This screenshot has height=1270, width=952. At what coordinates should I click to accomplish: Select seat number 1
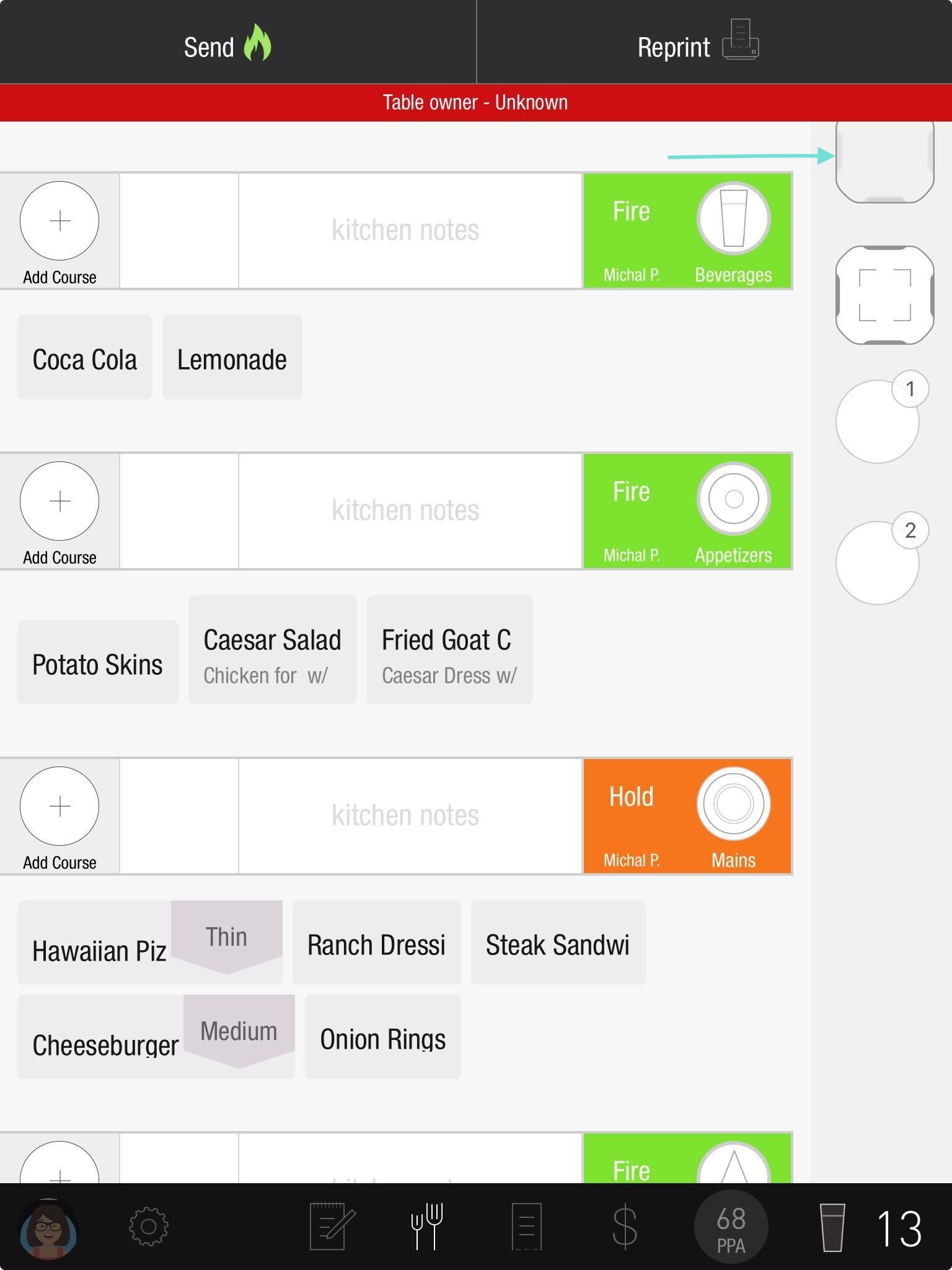click(878, 421)
